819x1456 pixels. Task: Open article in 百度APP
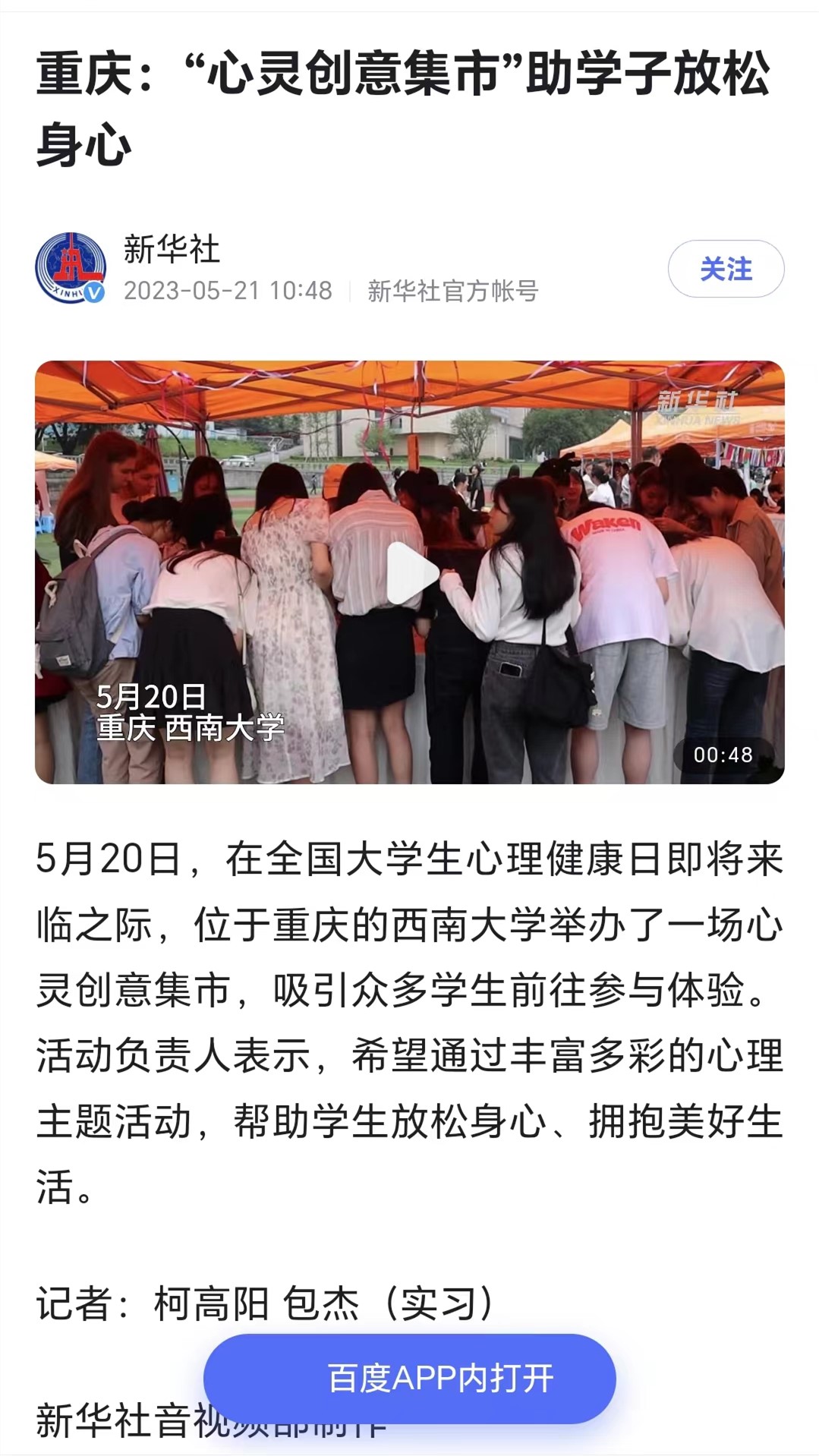pos(410,1378)
